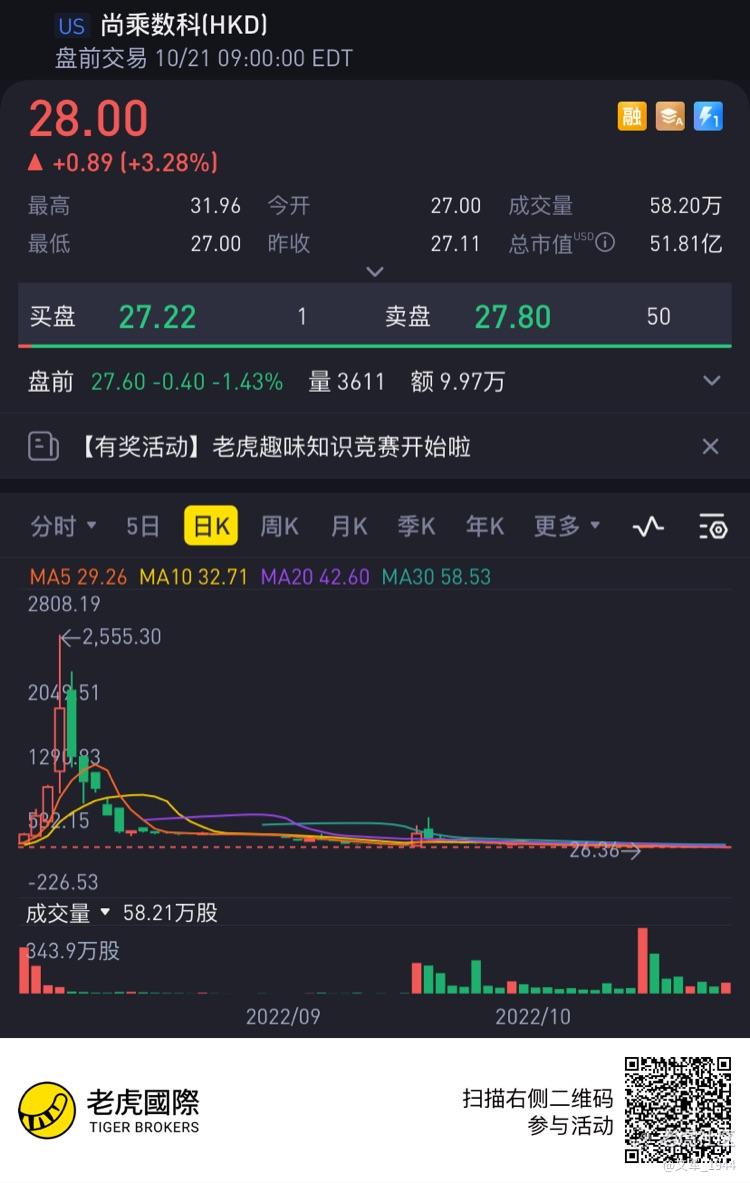
Task: Open the 更多 chart period dropdown
Action: click(566, 526)
